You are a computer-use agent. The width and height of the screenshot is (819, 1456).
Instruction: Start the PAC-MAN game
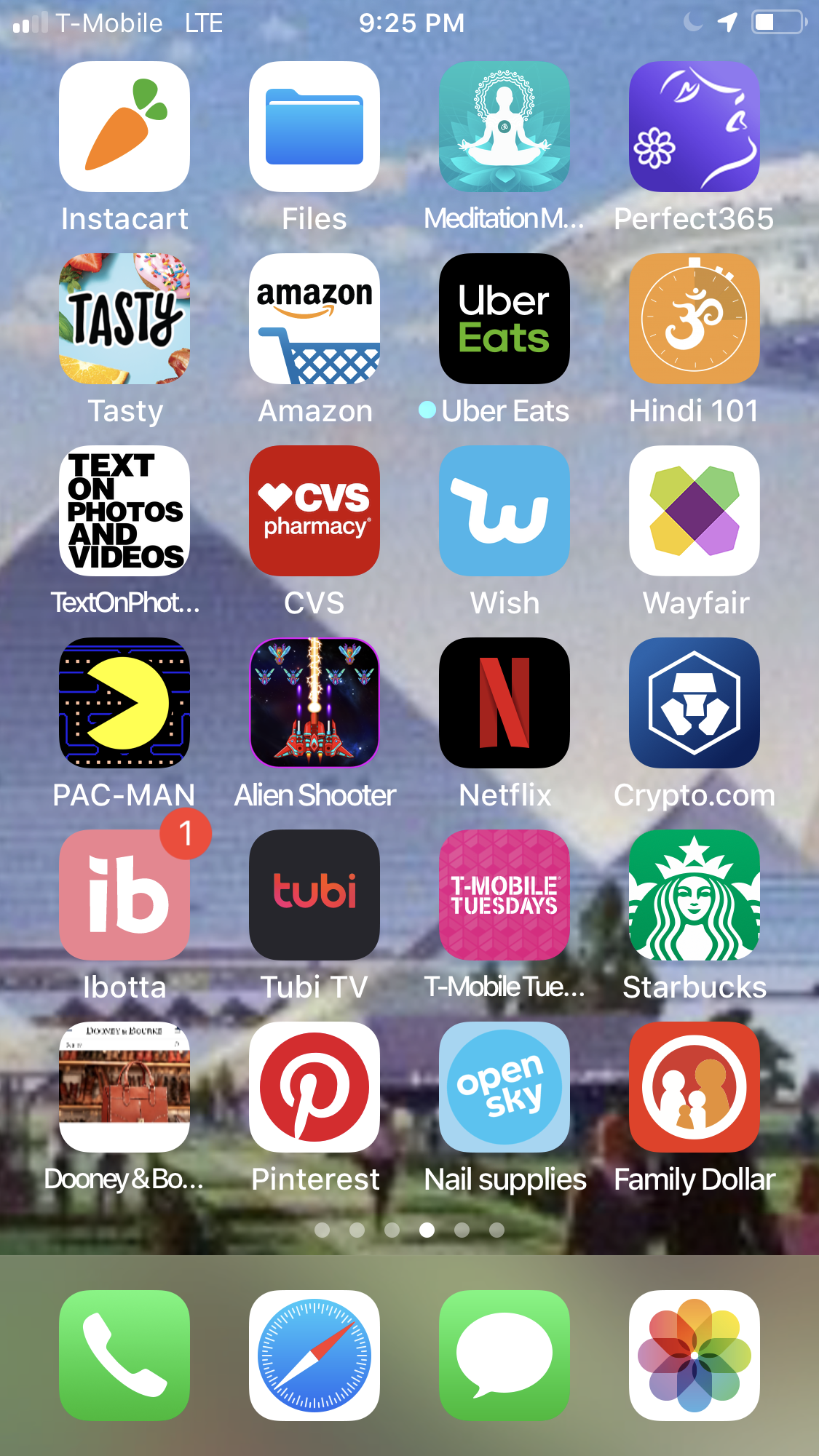[124, 703]
